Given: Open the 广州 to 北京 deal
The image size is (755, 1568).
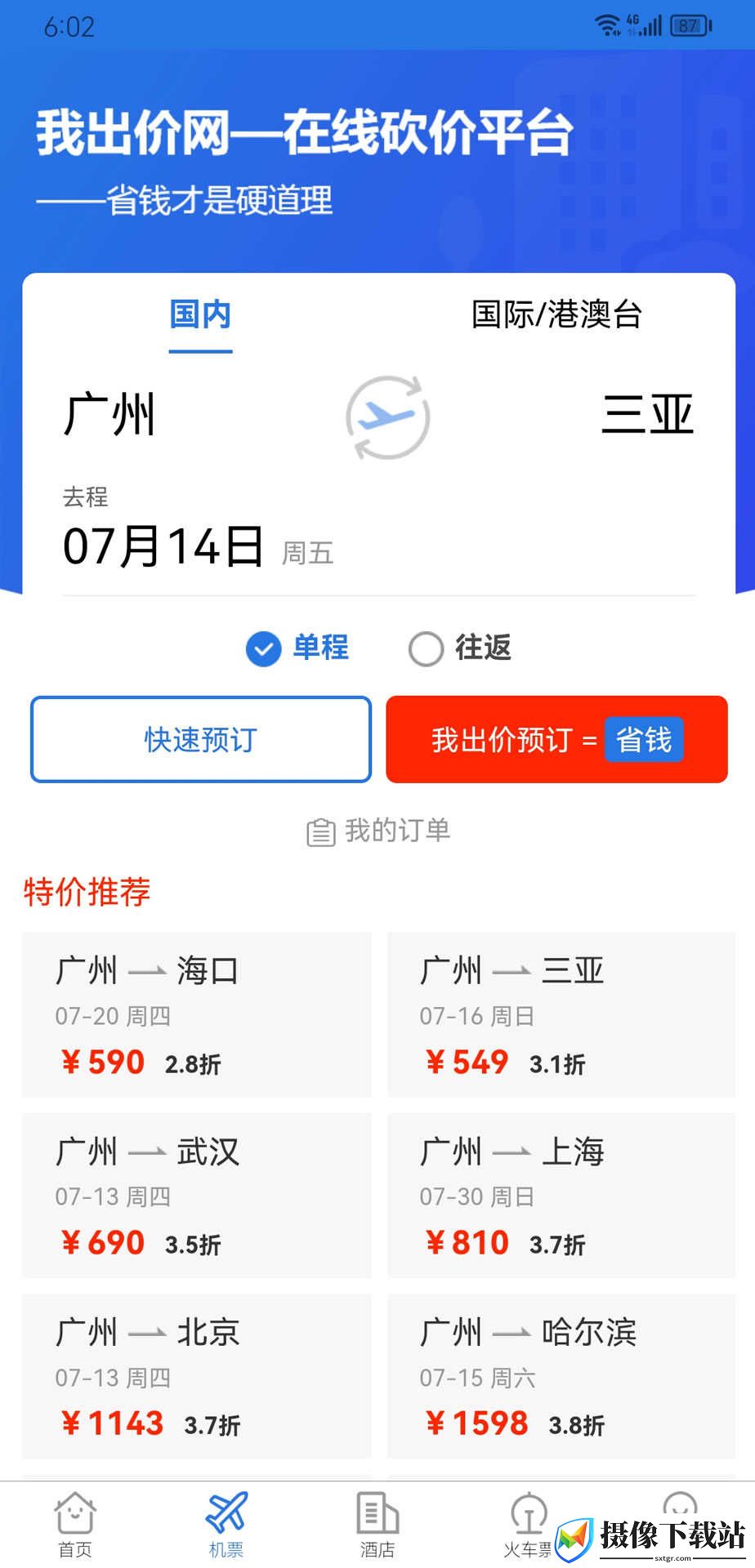Looking at the screenshot, I should tap(196, 1375).
